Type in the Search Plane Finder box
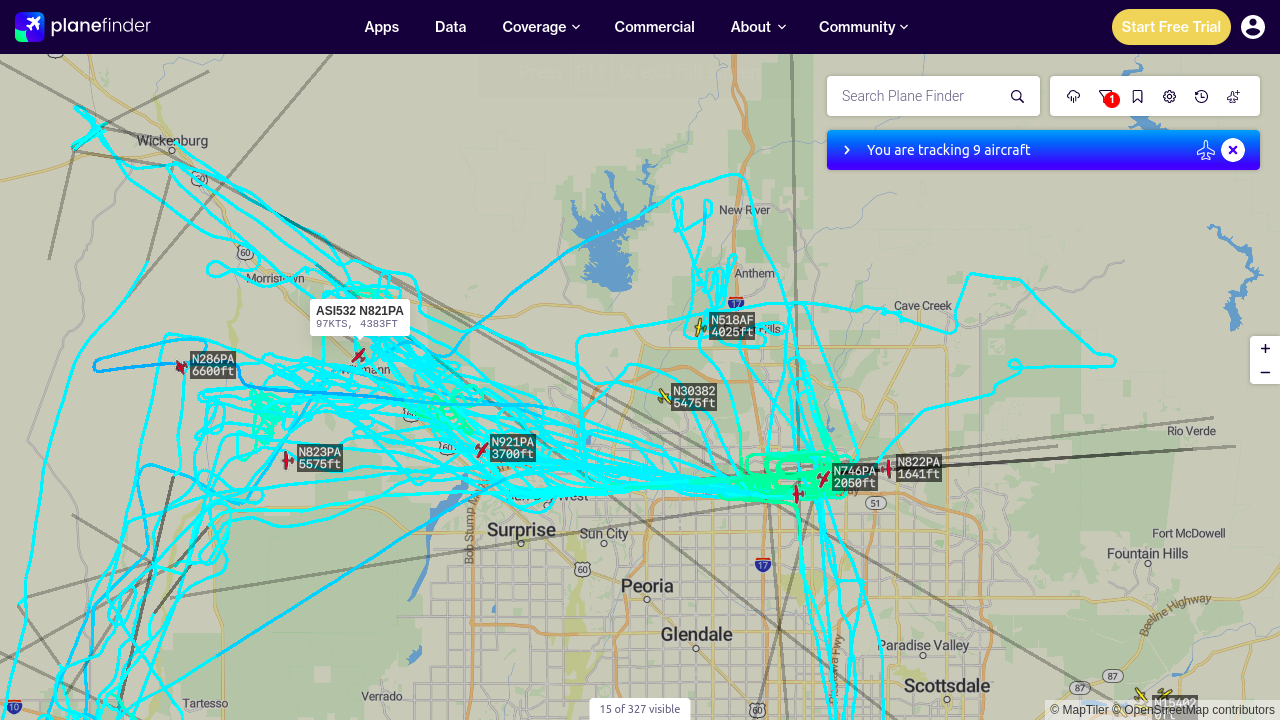The width and height of the screenshot is (1280, 720). pos(918,96)
